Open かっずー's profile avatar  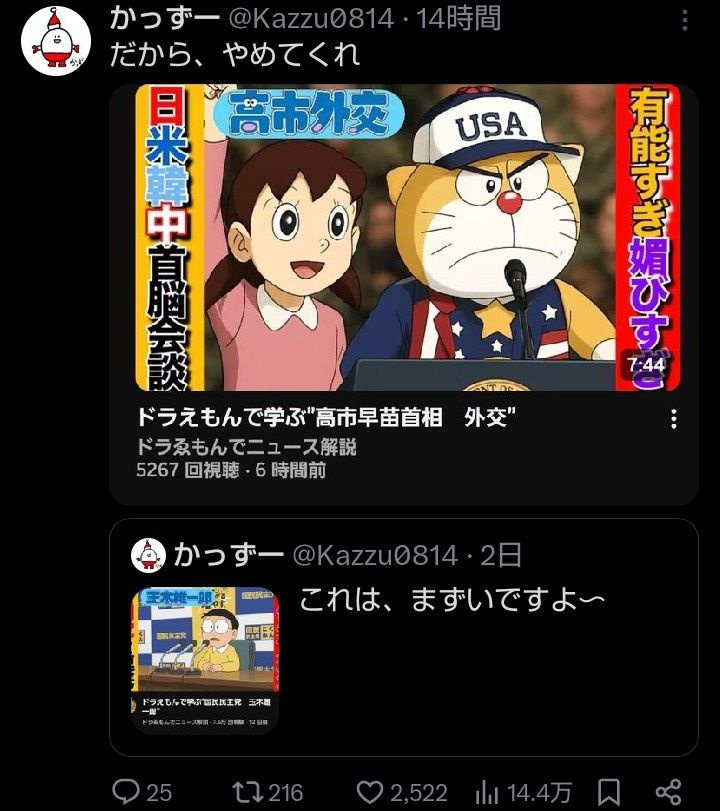[56, 41]
